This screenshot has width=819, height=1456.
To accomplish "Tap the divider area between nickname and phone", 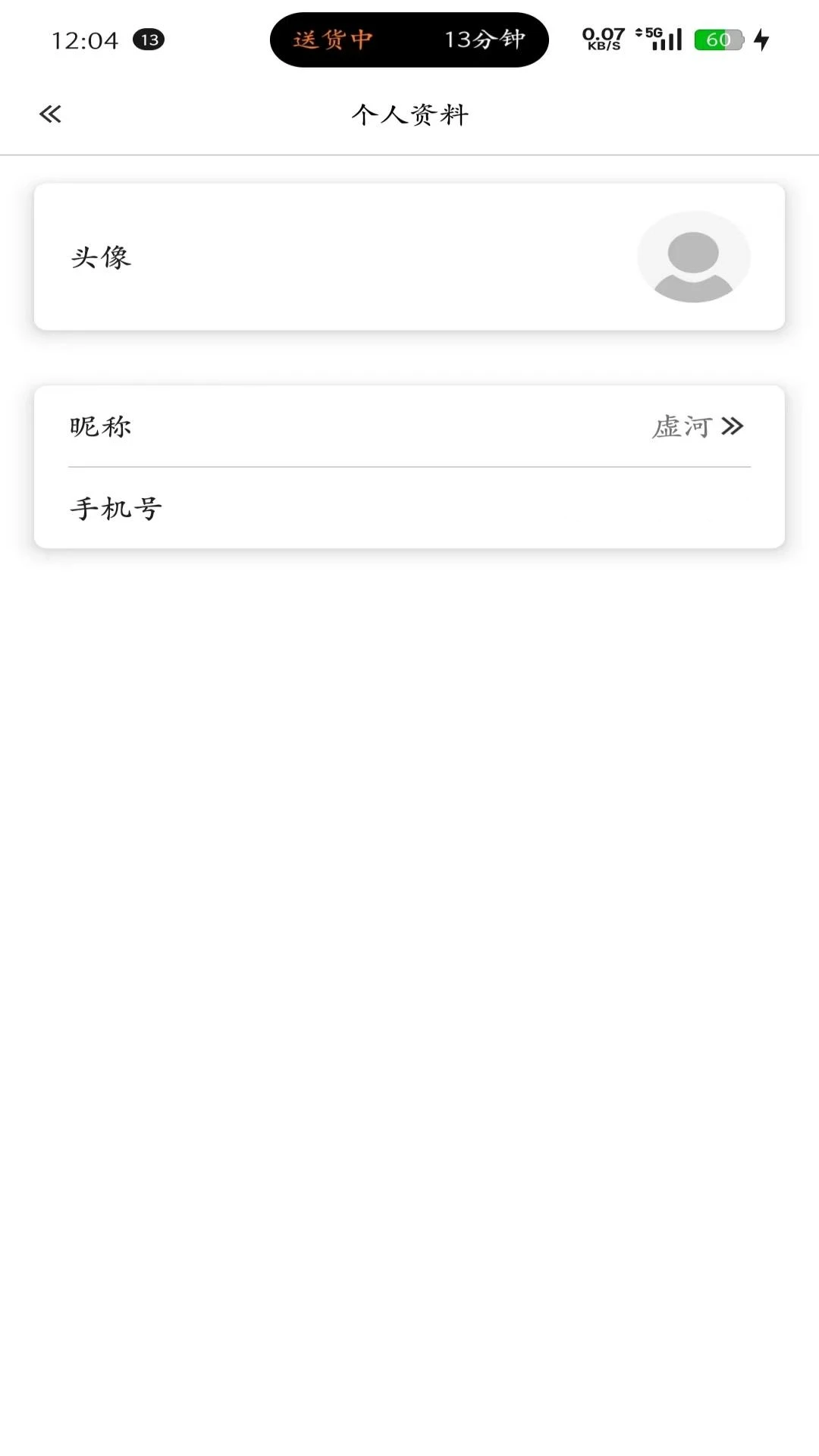I will pos(409,466).
